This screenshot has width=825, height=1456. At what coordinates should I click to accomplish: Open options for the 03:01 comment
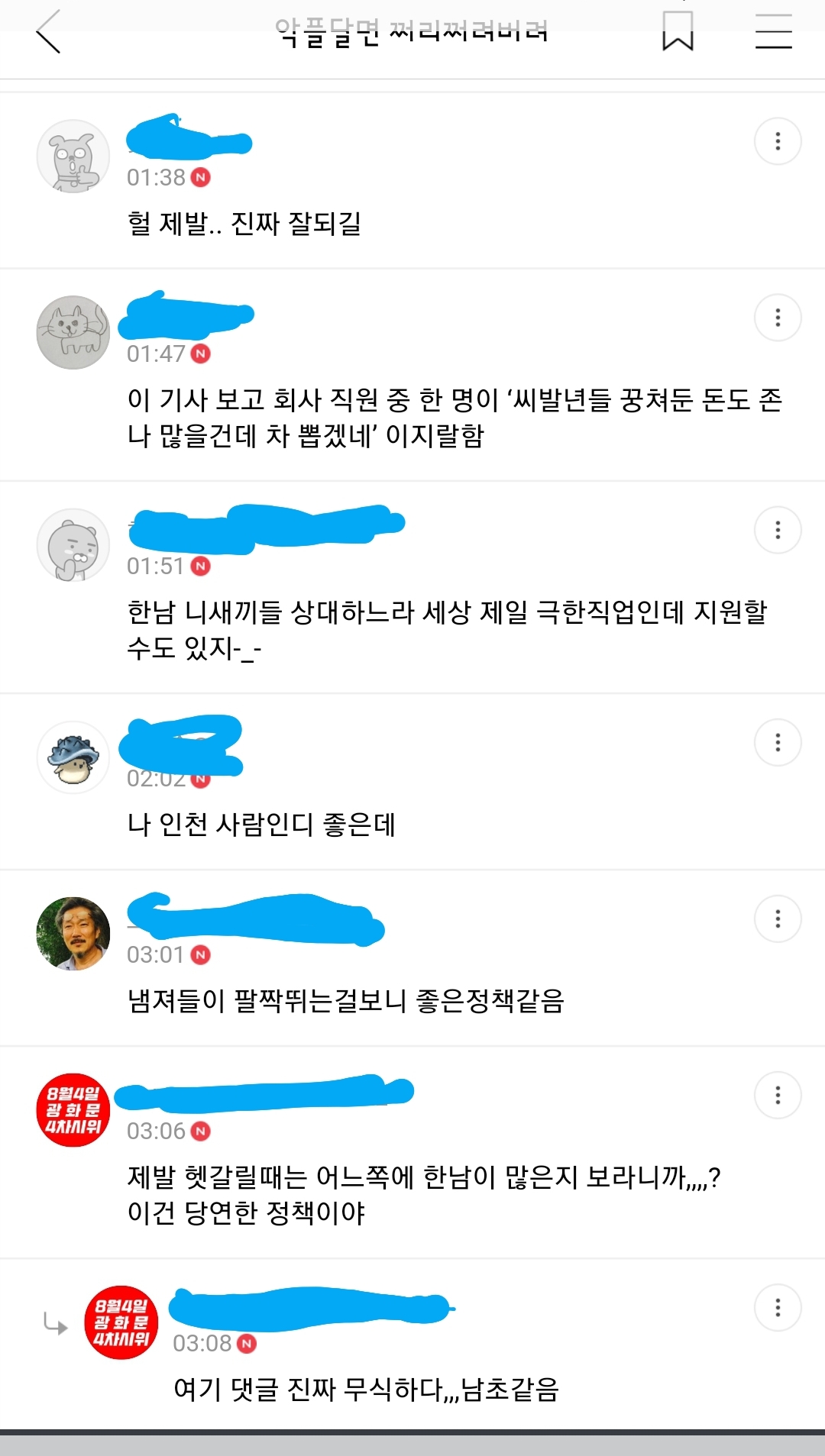click(778, 918)
